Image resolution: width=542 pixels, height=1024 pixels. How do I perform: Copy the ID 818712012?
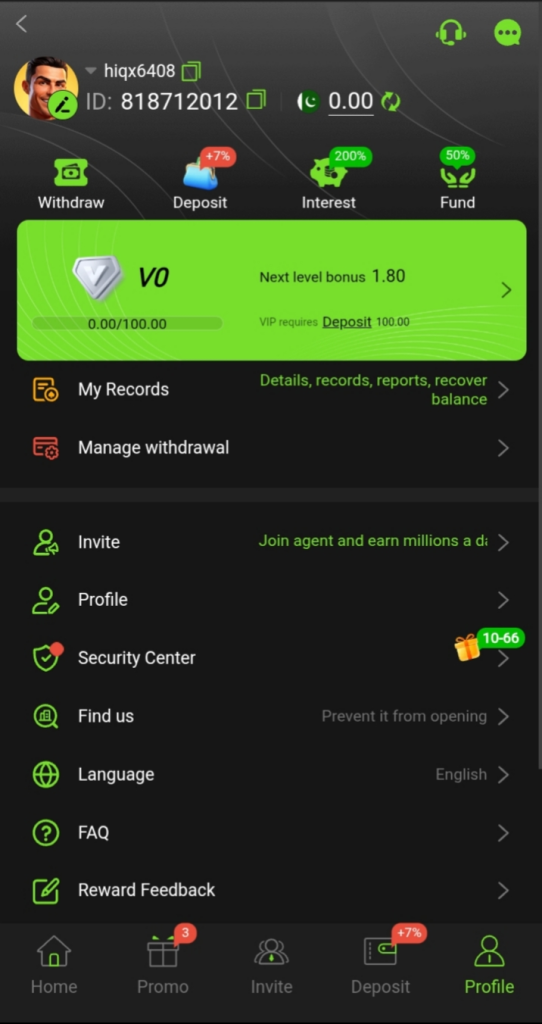pyautogui.click(x=256, y=100)
